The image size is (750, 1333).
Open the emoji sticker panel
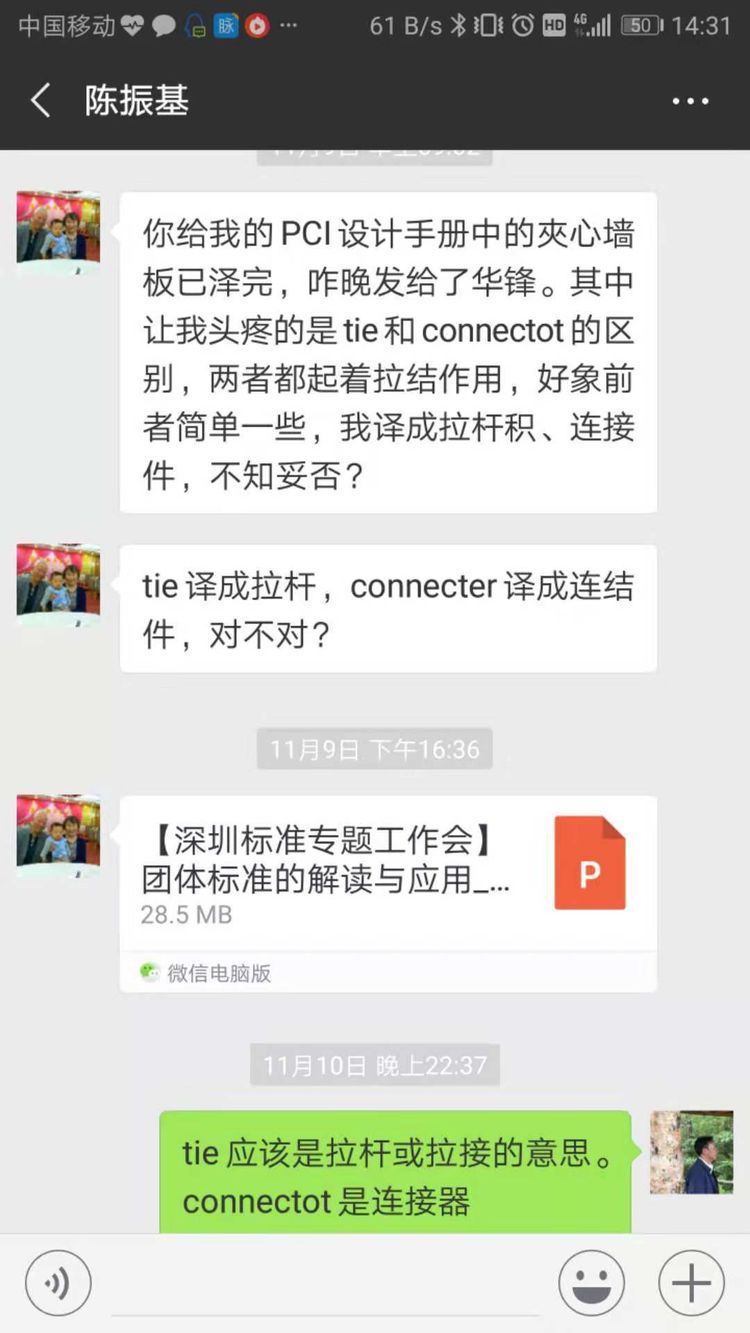coord(591,1283)
